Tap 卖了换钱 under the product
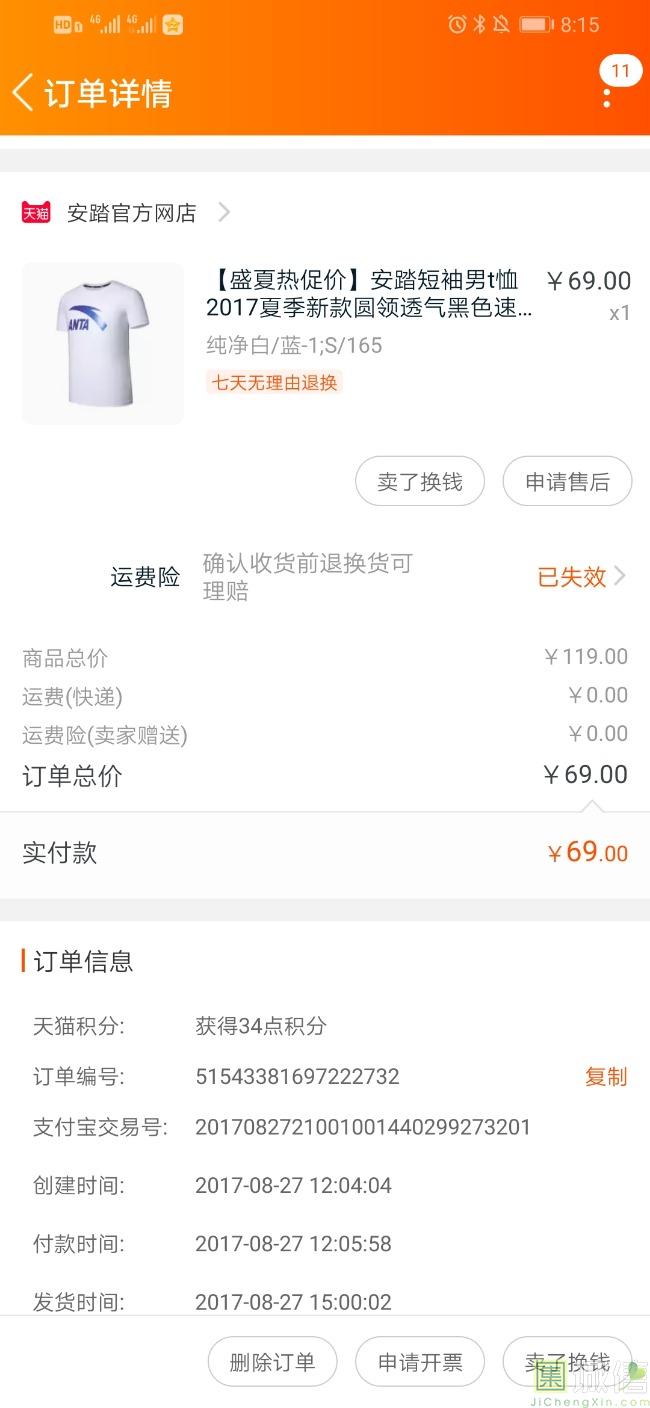The height and width of the screenshot is (1408, 650). pos(420,482)
